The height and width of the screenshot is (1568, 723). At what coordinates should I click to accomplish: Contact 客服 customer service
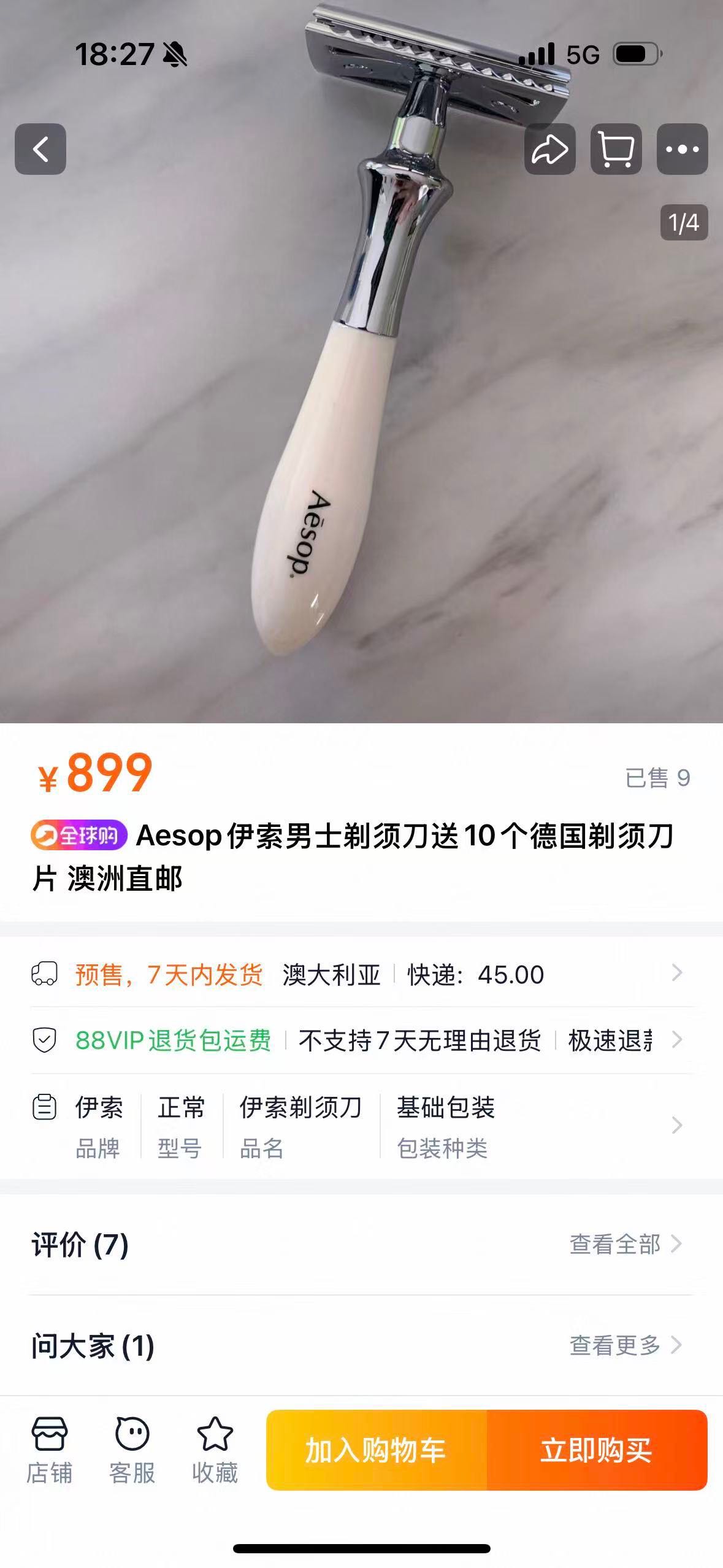(x=132, y=1450)
